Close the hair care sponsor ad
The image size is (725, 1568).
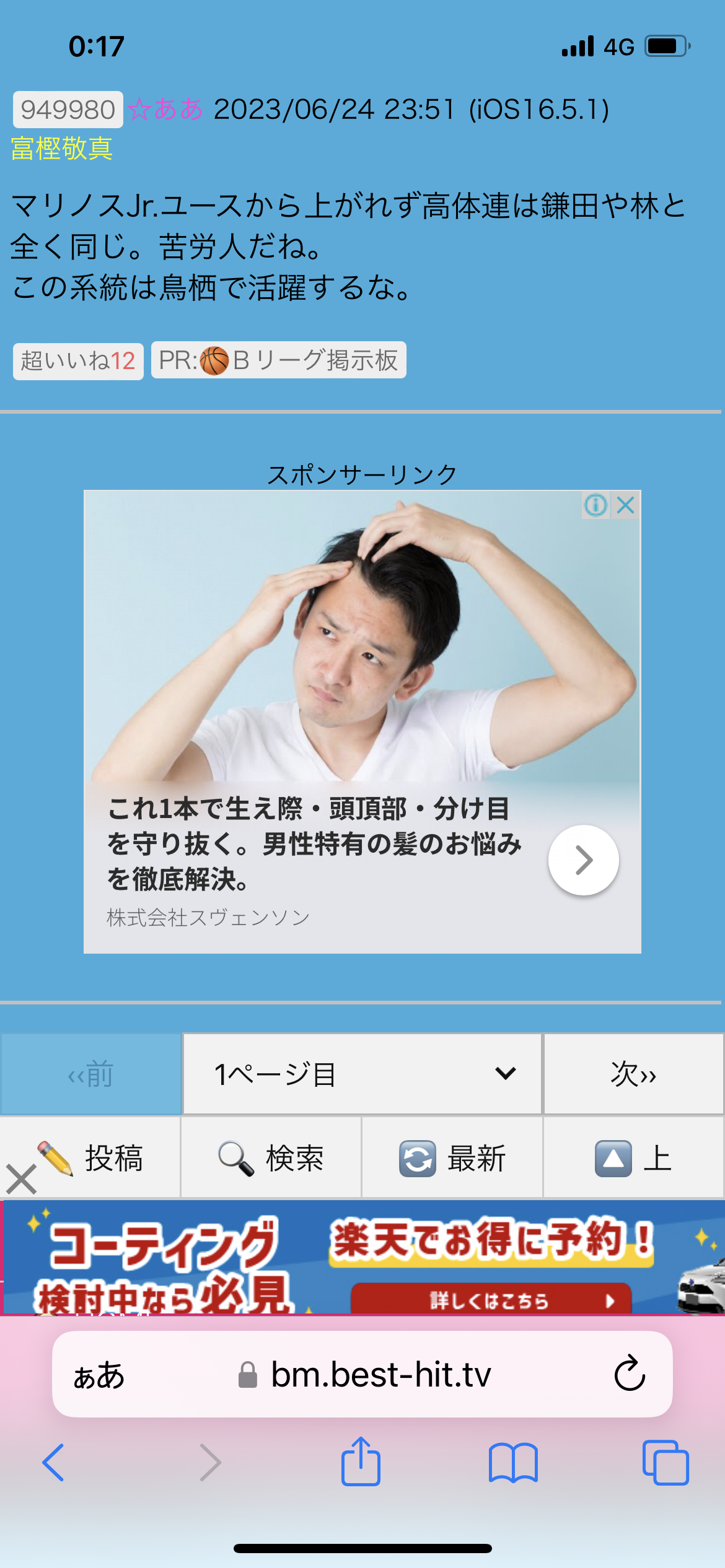626,505
